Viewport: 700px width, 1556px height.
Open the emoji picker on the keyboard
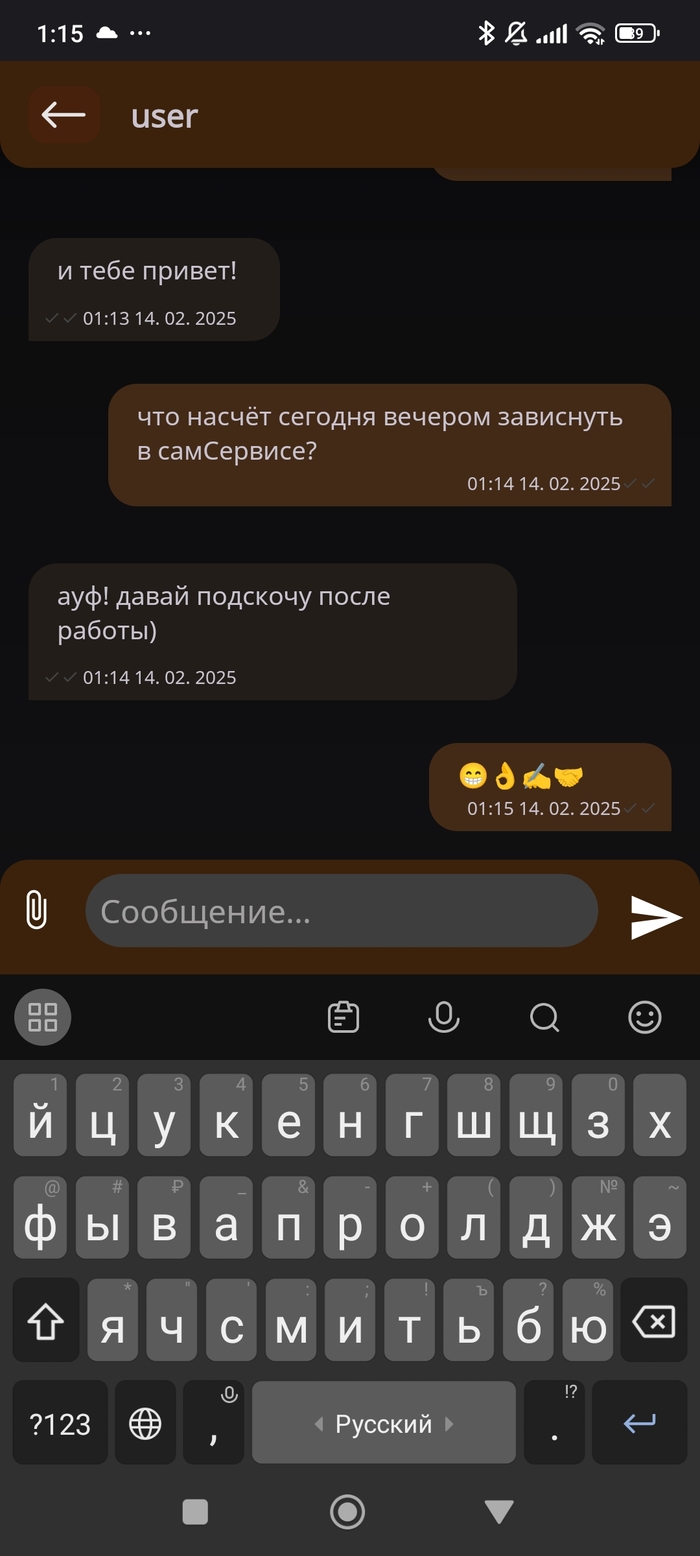tap(644, 1017)
